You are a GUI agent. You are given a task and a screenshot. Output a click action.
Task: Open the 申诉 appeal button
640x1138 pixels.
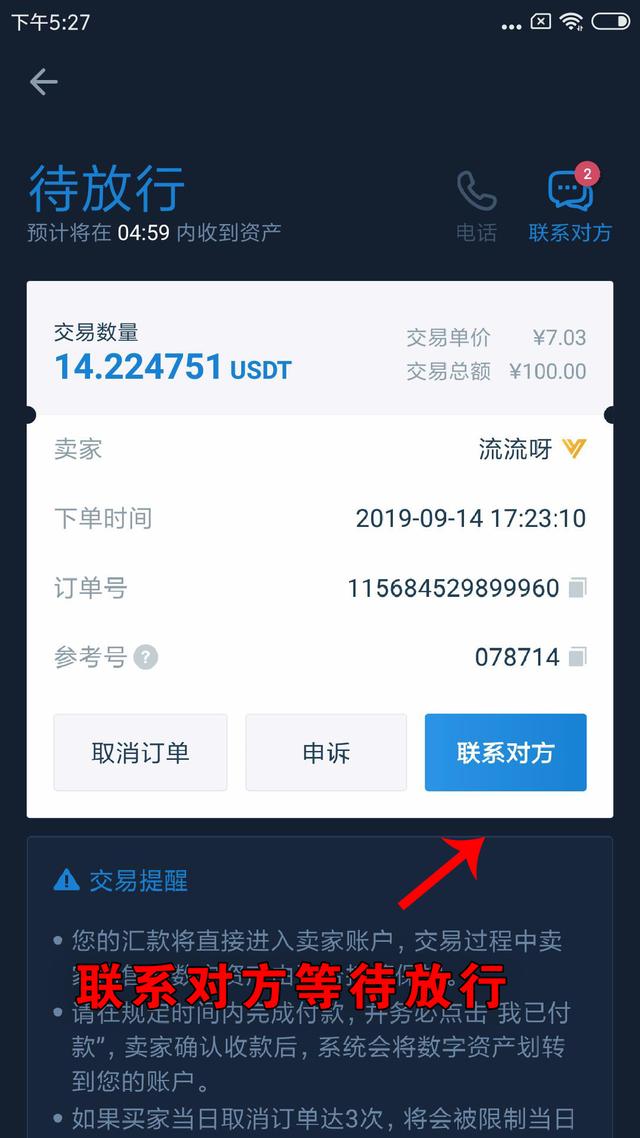click(x=326, y=753)
